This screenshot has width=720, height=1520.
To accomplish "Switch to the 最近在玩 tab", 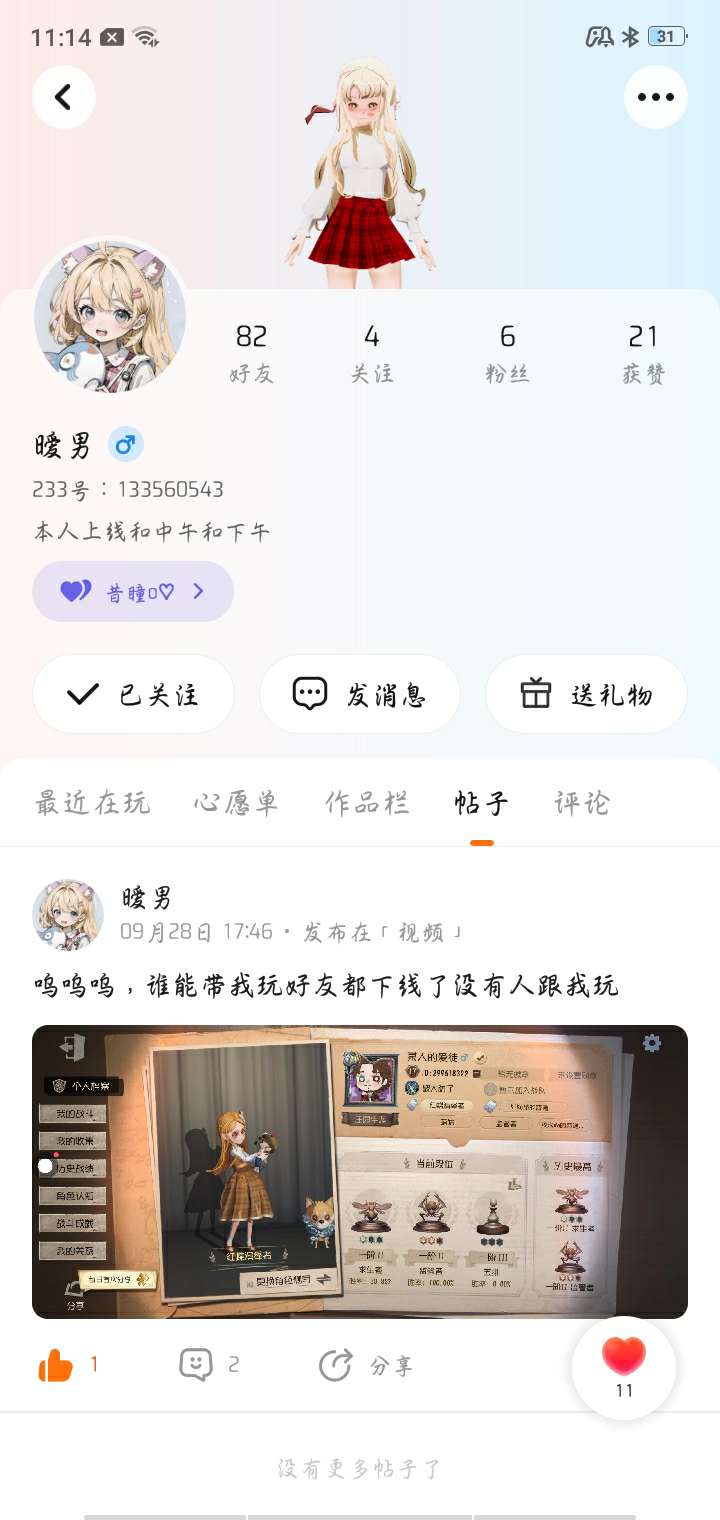I will pyautogui.click(x=92, y=803).
